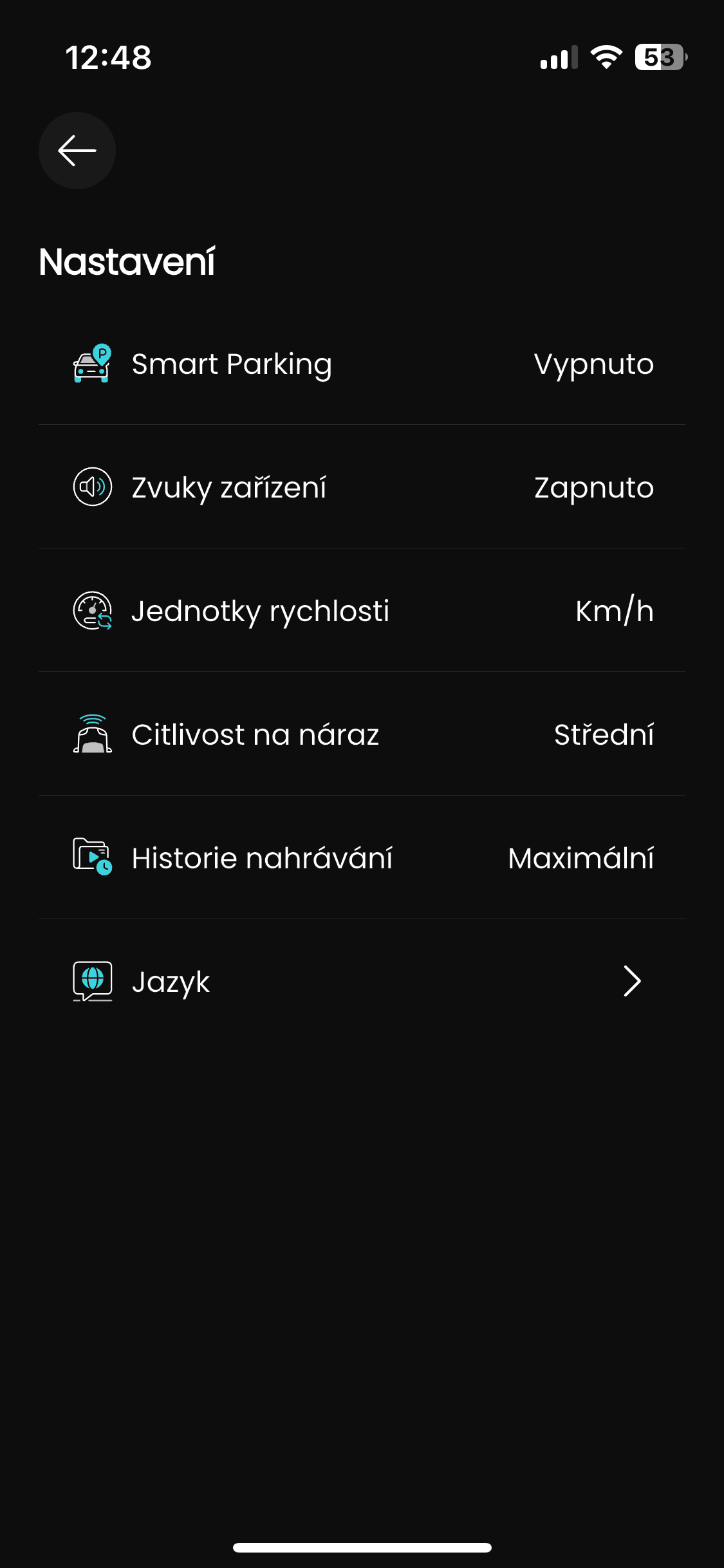
Task: Select Jednotky rychlosti speed units
Action: pyautogui.click(x=362, y=611)
